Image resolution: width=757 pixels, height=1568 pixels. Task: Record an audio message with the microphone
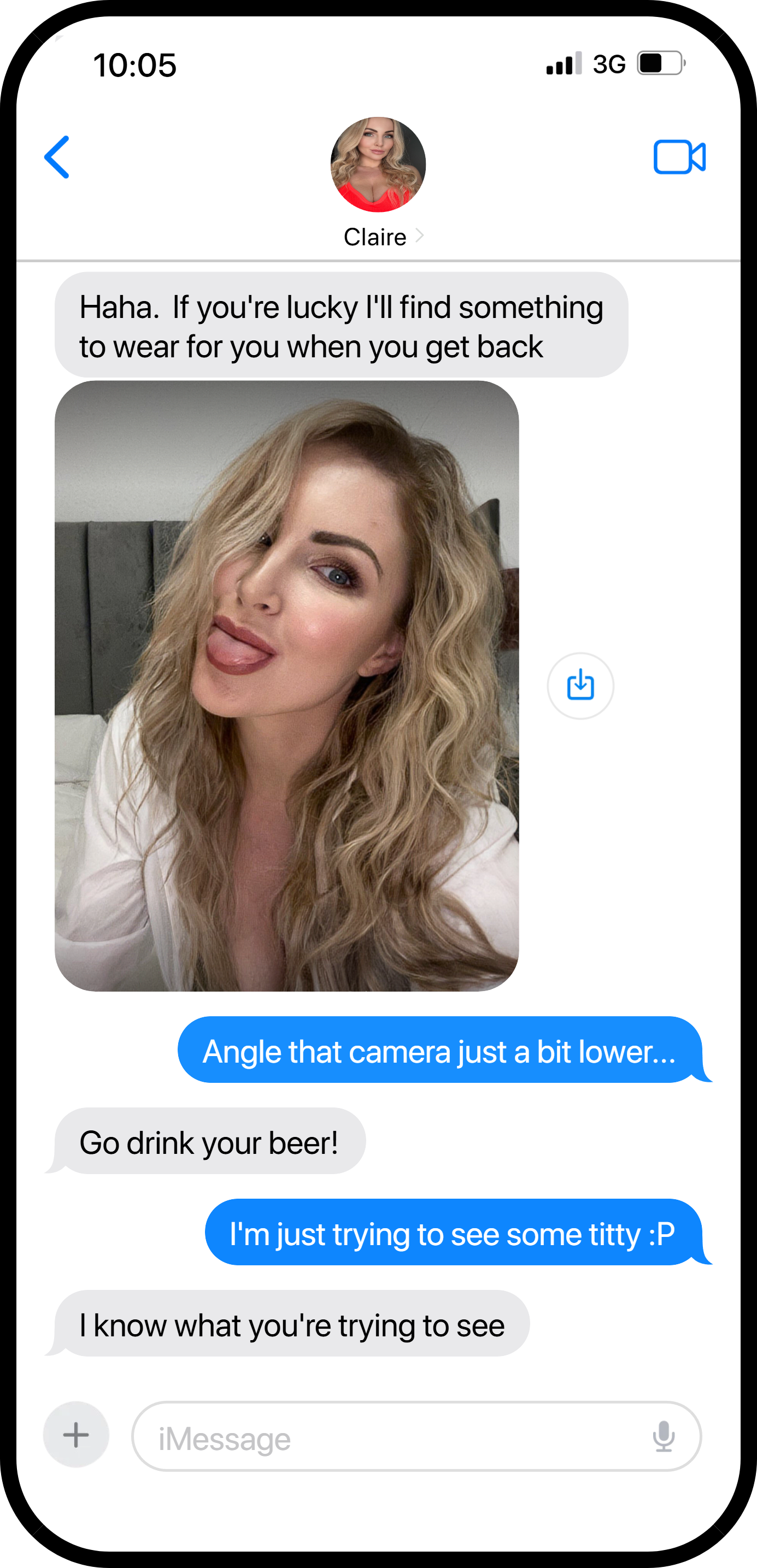click(663, 1436)
